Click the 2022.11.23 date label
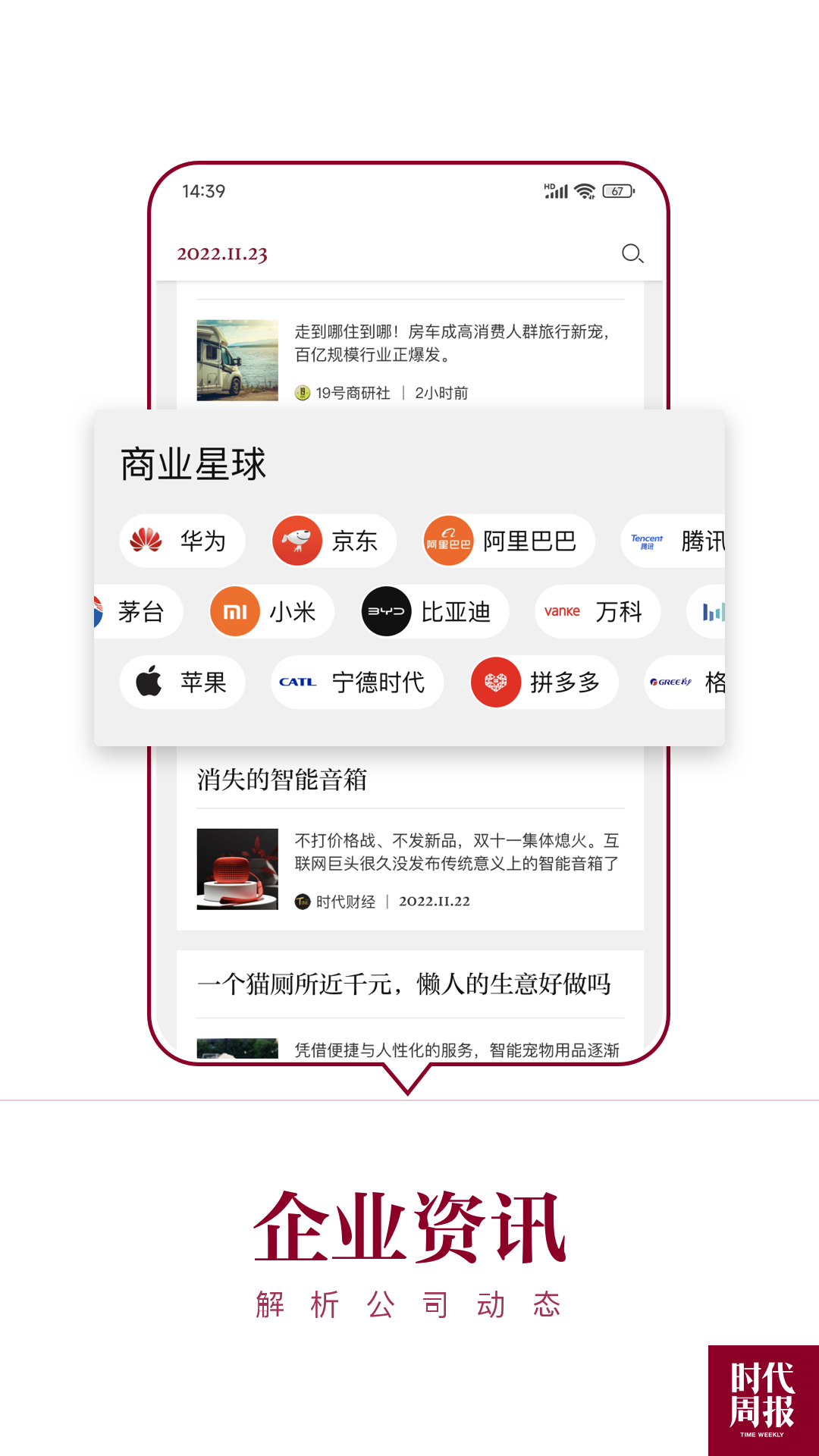 (222, 254)
